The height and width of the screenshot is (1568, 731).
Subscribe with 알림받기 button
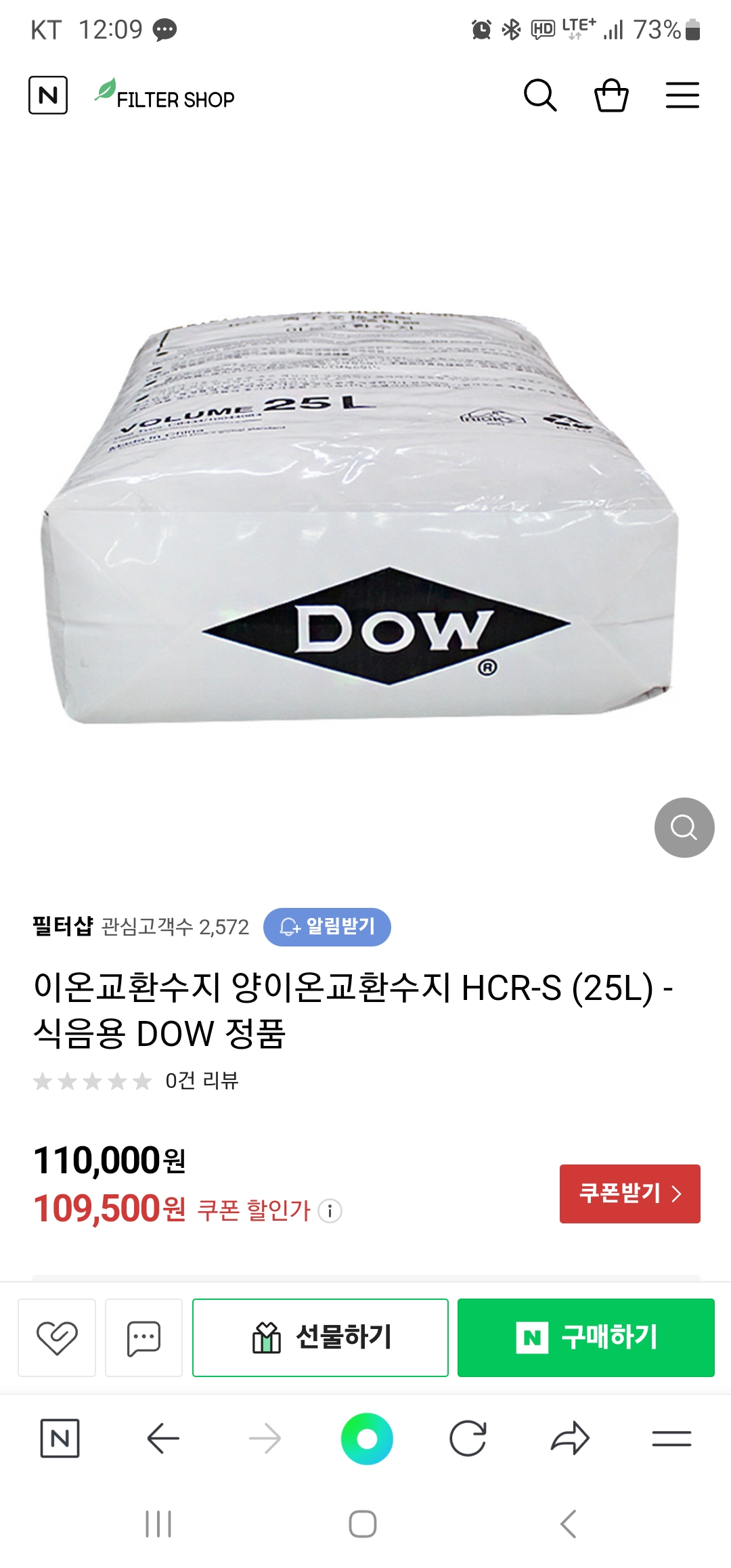[x=327, y=927]
